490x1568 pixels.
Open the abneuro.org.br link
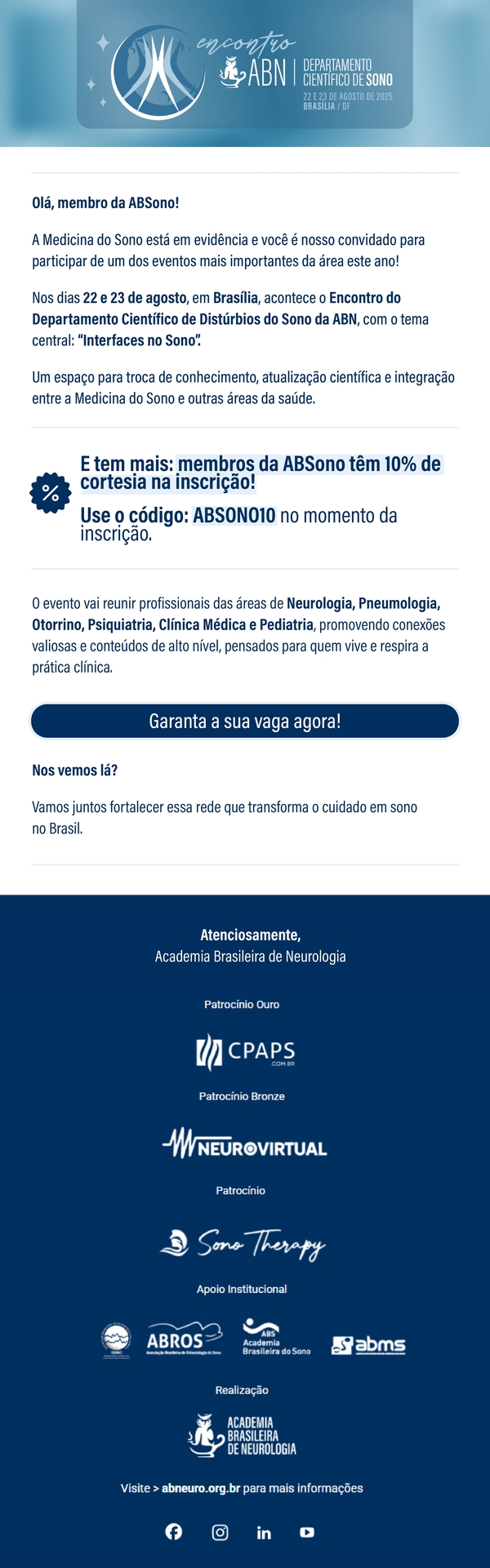201,1488
